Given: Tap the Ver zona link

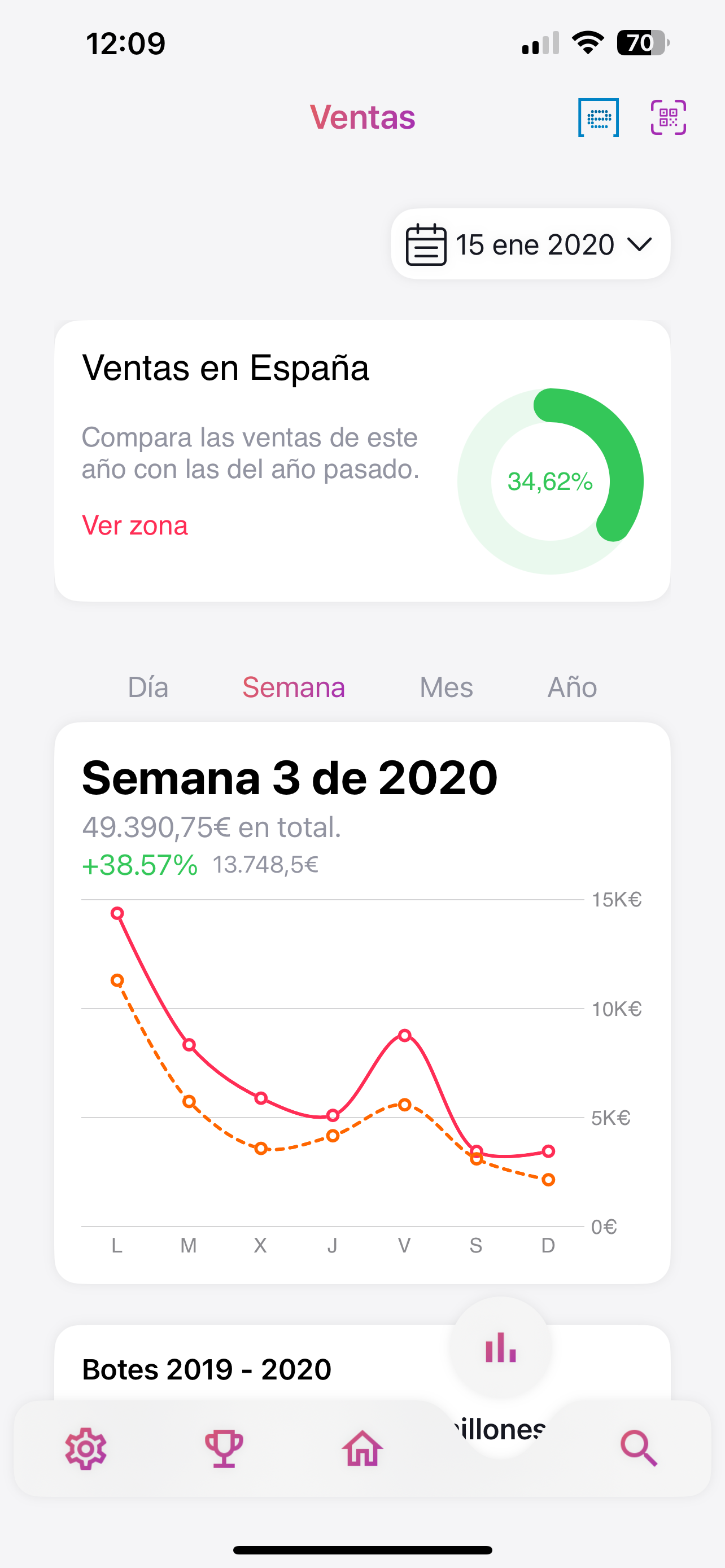Looking at the screenshot, I should pos(135,525).
